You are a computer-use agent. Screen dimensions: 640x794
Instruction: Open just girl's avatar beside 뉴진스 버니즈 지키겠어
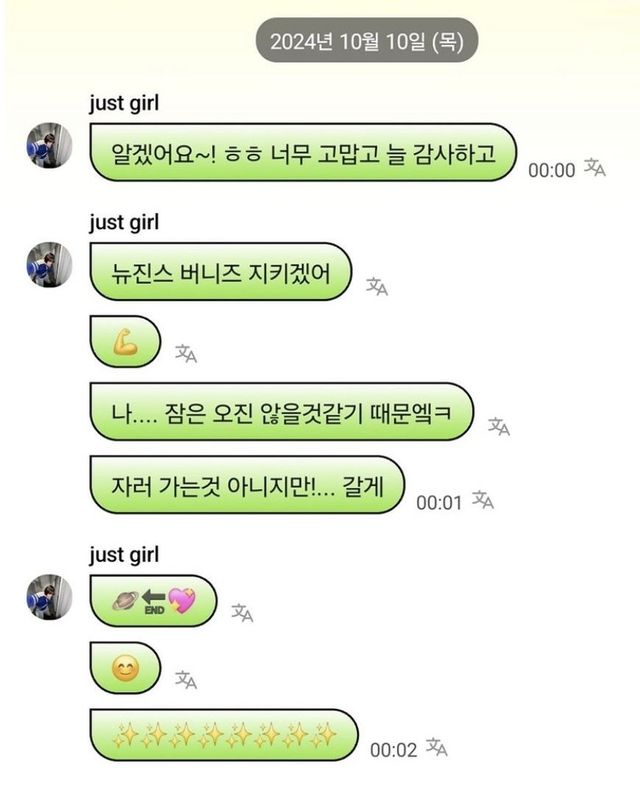tap(48, 264)
